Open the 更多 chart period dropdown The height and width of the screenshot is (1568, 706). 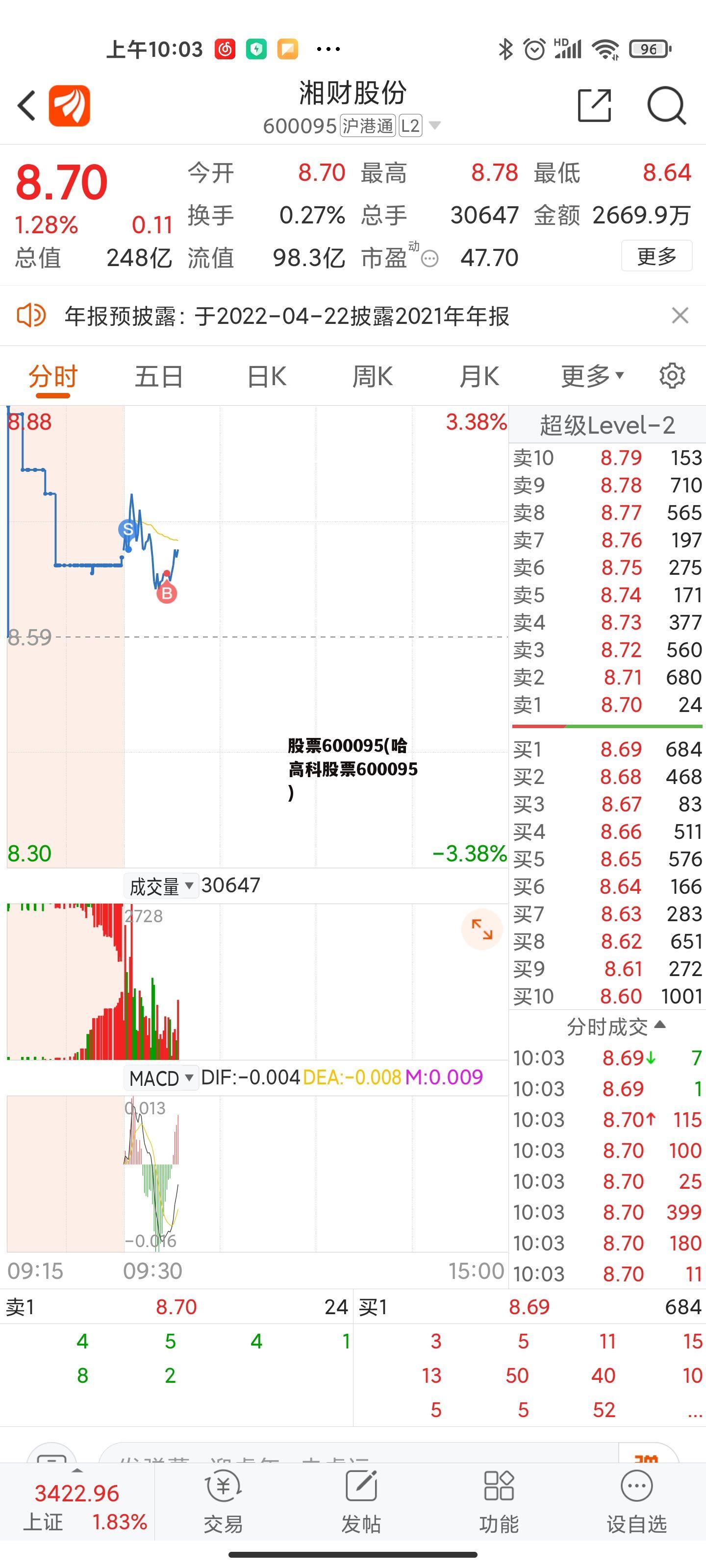click(592, 376)
